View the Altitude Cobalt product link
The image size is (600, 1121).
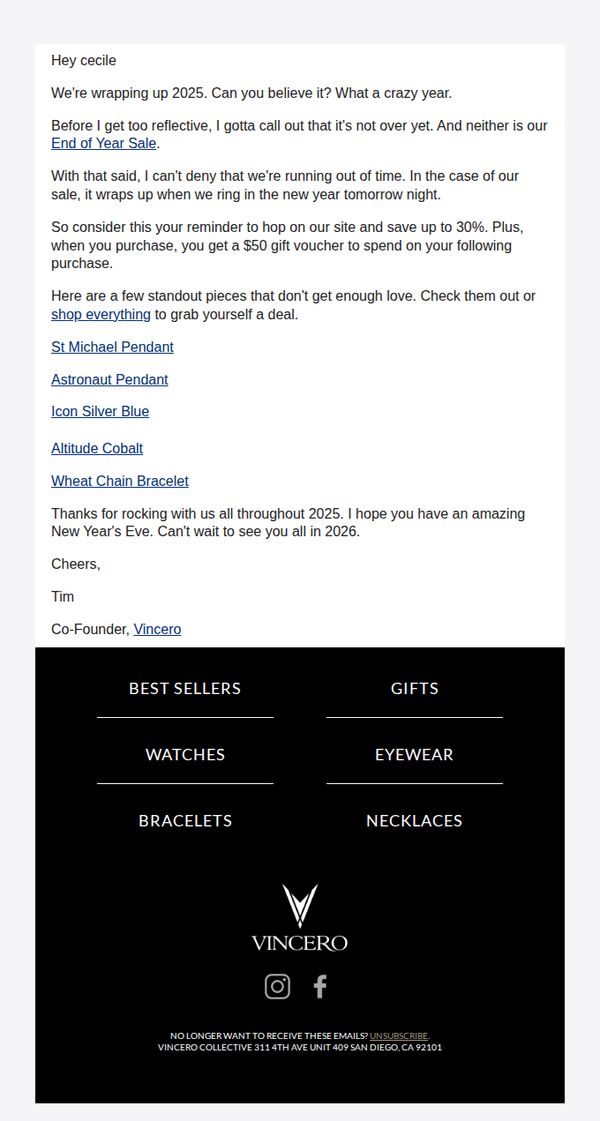[97, 449]
